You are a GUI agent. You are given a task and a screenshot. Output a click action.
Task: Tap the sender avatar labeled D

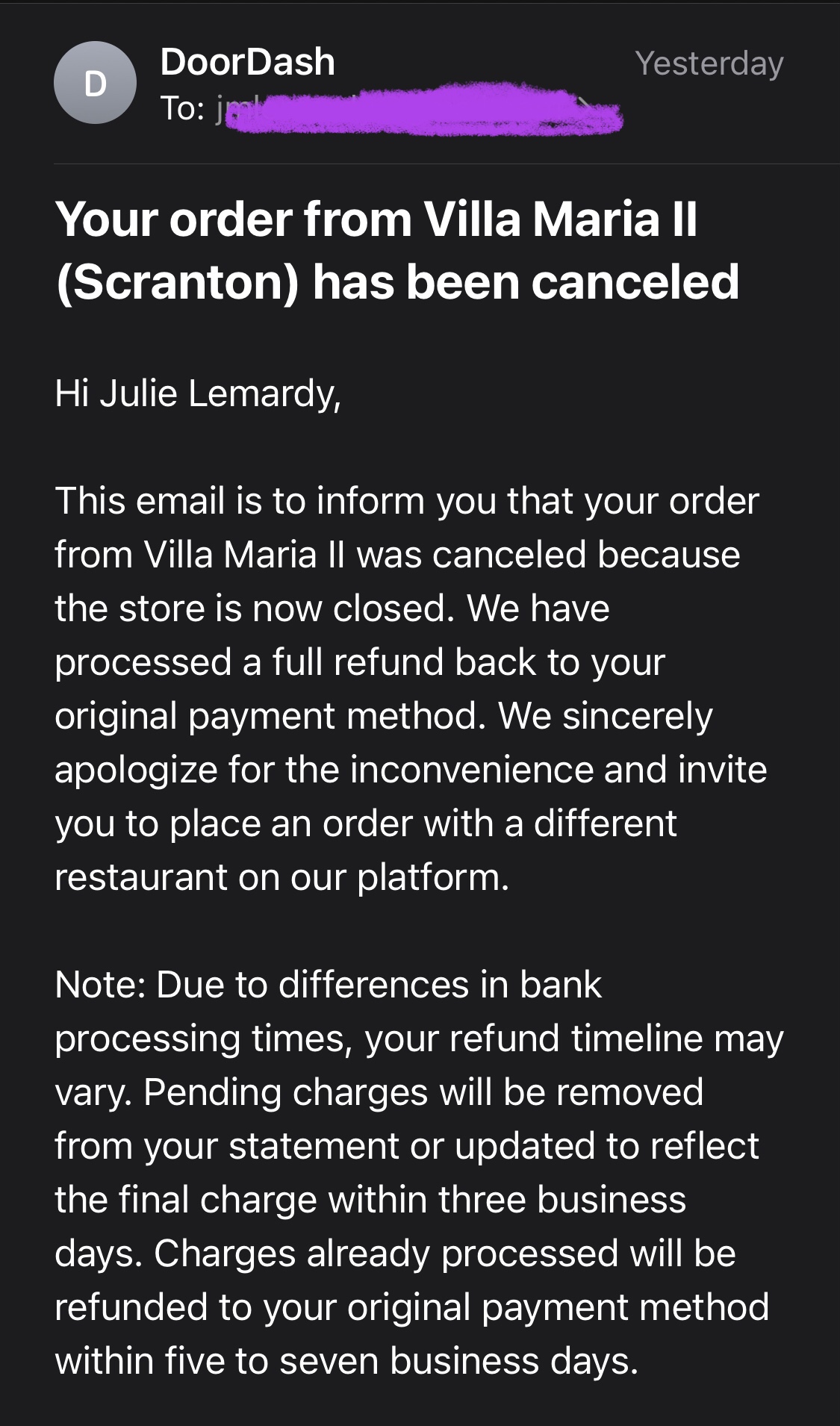tap(95, 83)
